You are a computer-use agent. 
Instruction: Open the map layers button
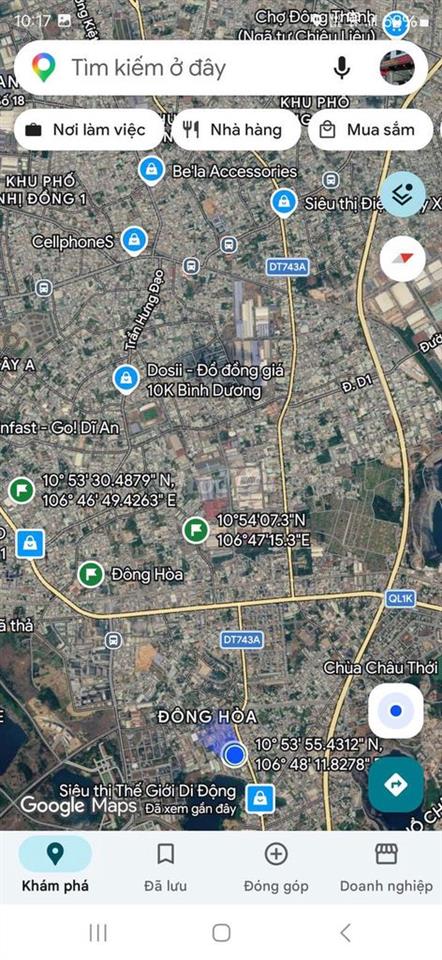pos(403,194)
